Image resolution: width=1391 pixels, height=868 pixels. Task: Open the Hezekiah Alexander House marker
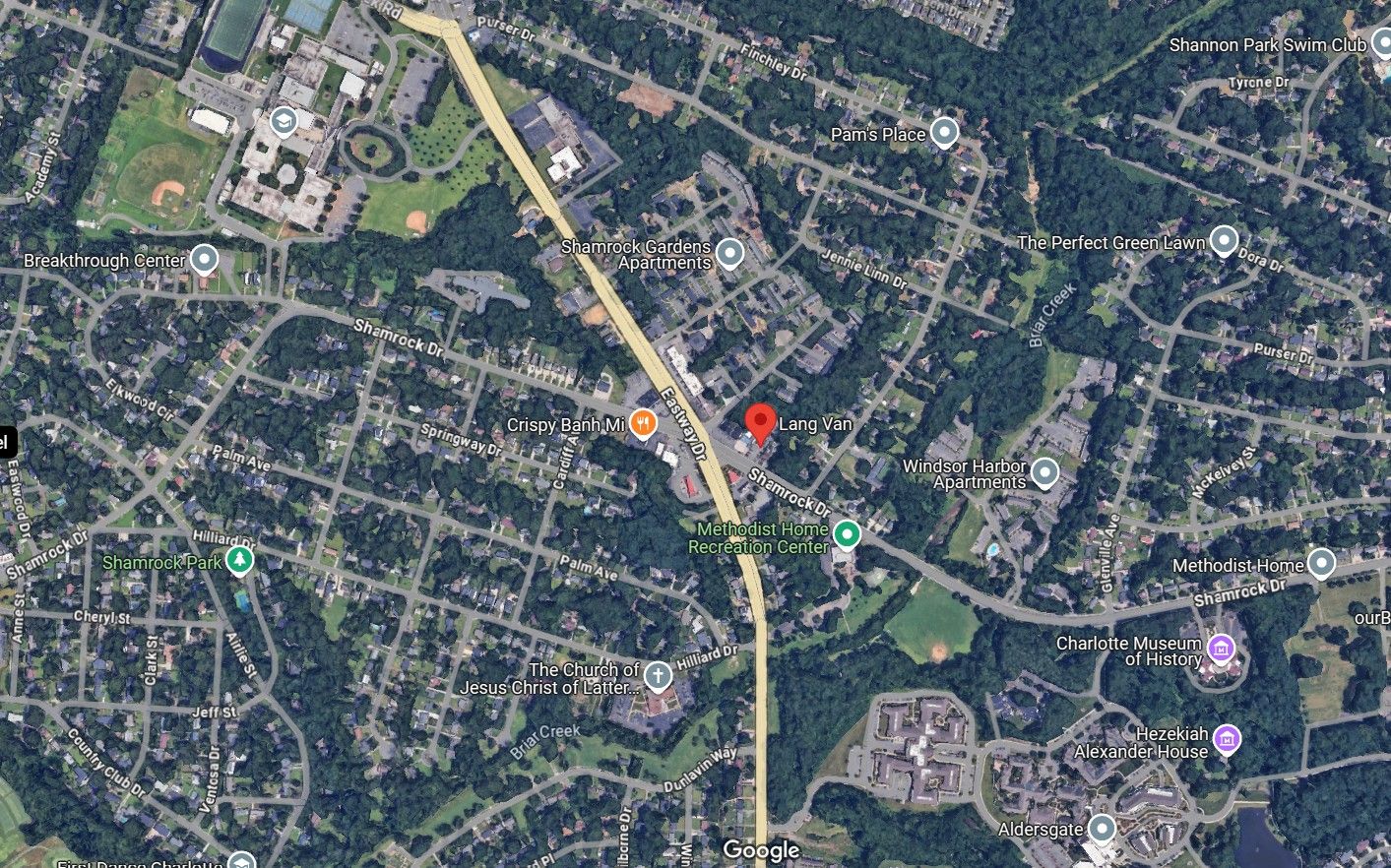click(1227, 738)
